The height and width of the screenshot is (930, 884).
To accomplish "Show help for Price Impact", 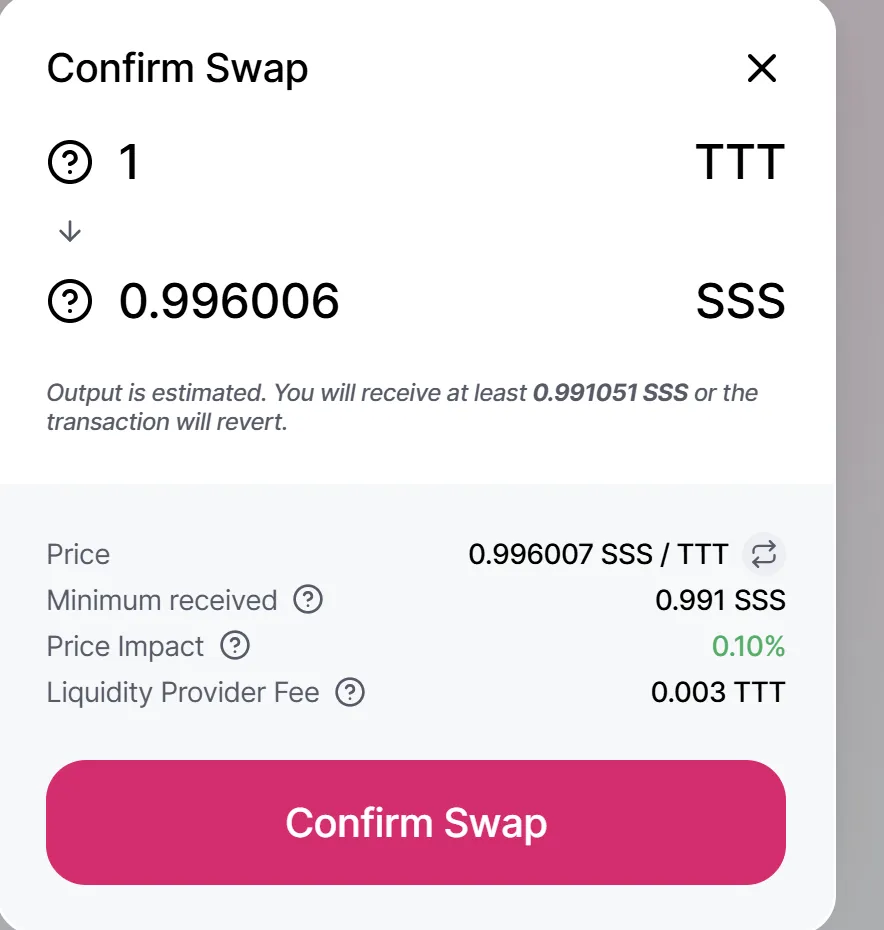I will click(x=235, y=646).
